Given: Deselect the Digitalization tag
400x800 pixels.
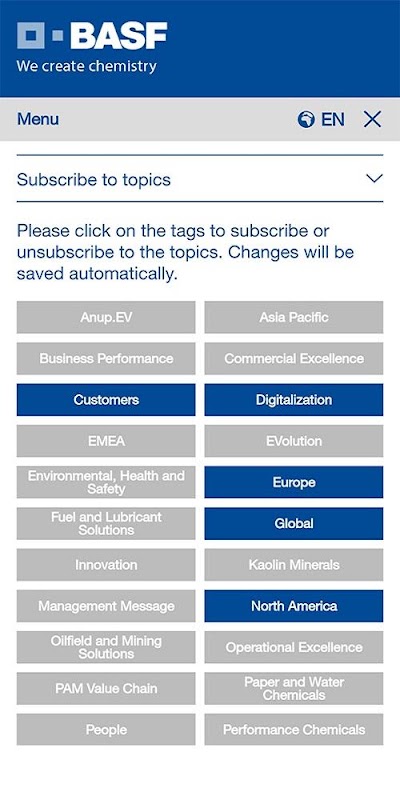Looking at the screenshot, I should click(294, 400).
